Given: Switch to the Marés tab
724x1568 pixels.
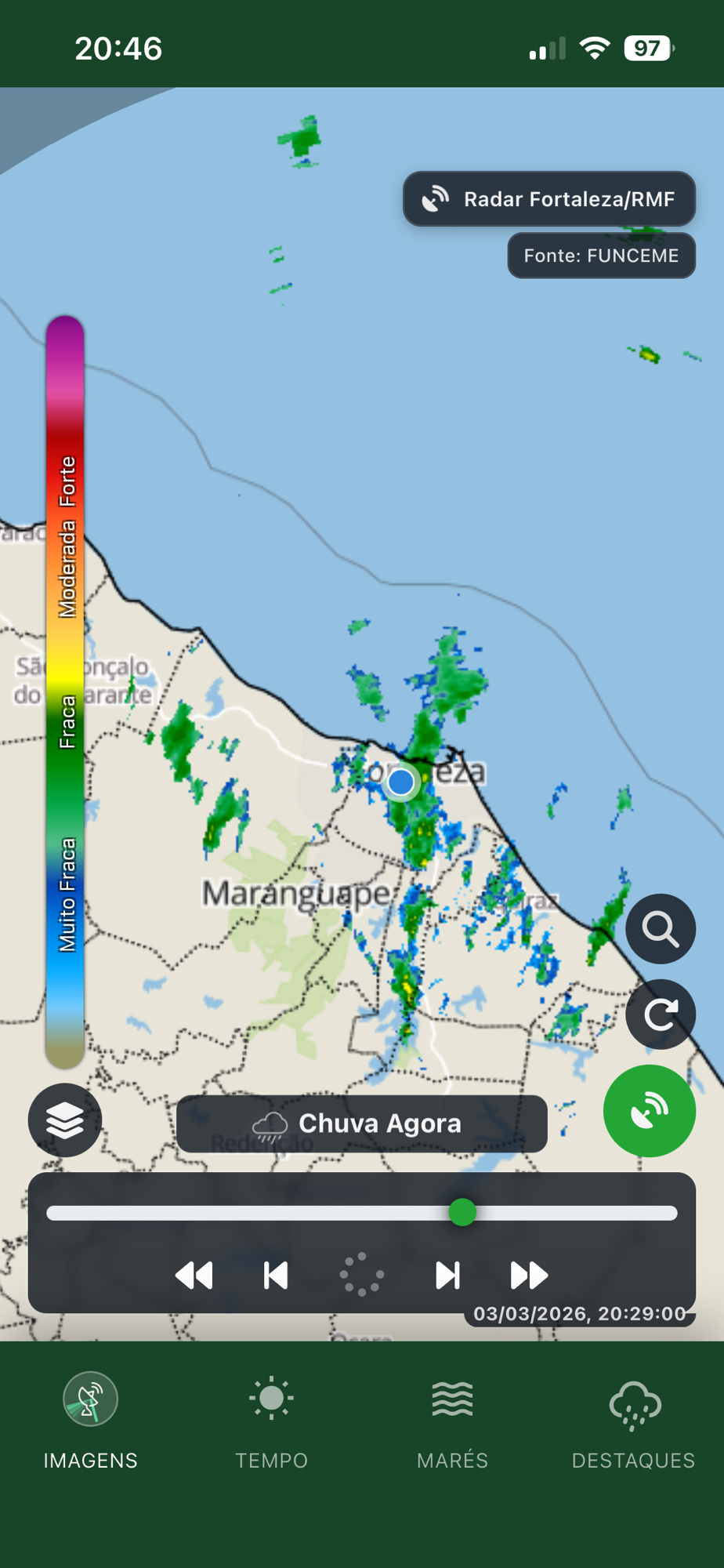Looking at the screenshot, I should (x=452, y=1421).
